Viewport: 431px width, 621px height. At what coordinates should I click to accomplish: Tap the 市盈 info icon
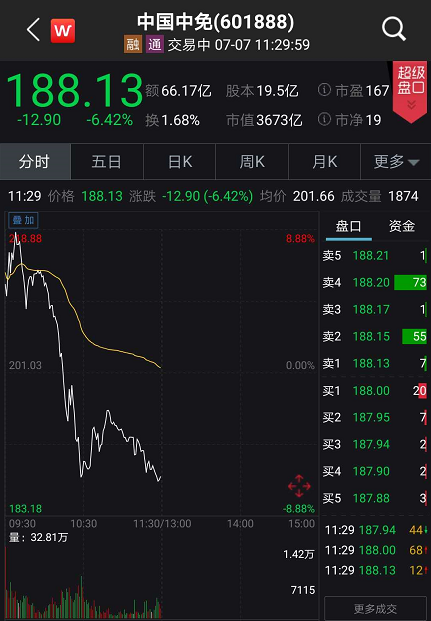(324, 90)
